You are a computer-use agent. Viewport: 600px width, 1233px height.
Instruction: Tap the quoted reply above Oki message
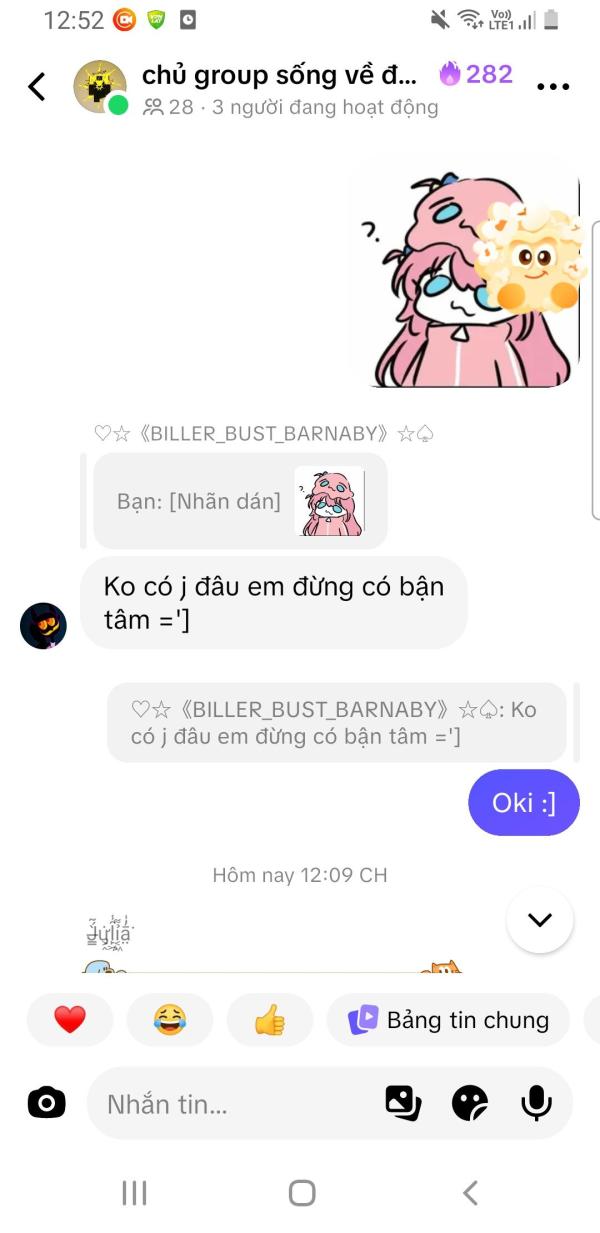[337, 723]
